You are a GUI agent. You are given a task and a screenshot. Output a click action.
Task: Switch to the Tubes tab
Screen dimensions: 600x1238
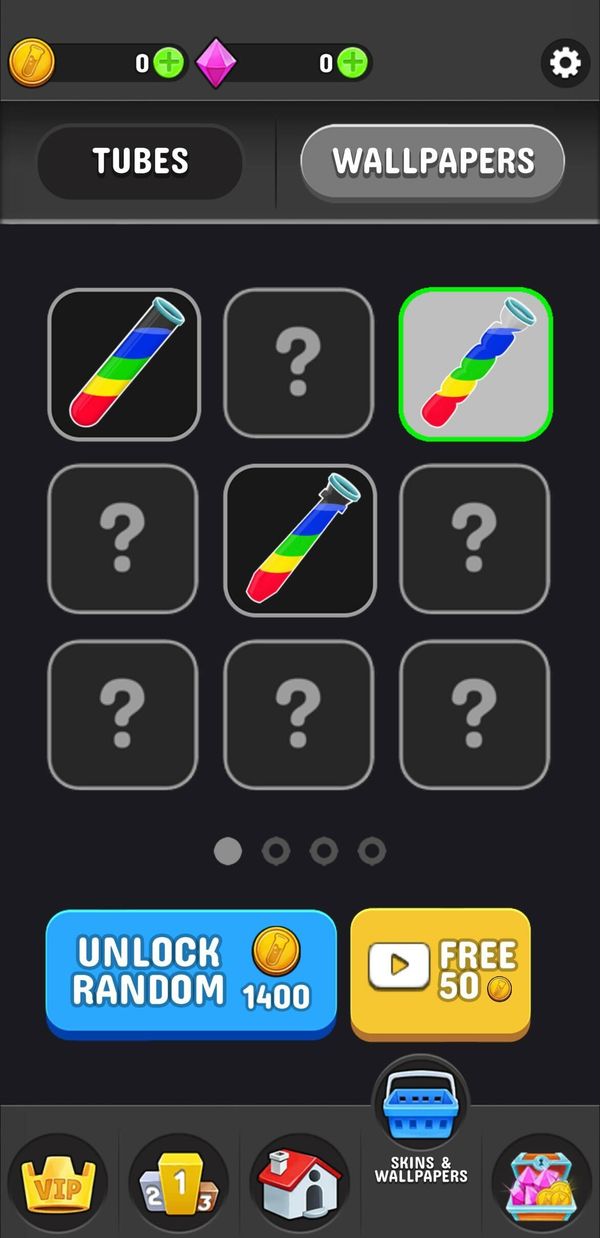[140, 161]
